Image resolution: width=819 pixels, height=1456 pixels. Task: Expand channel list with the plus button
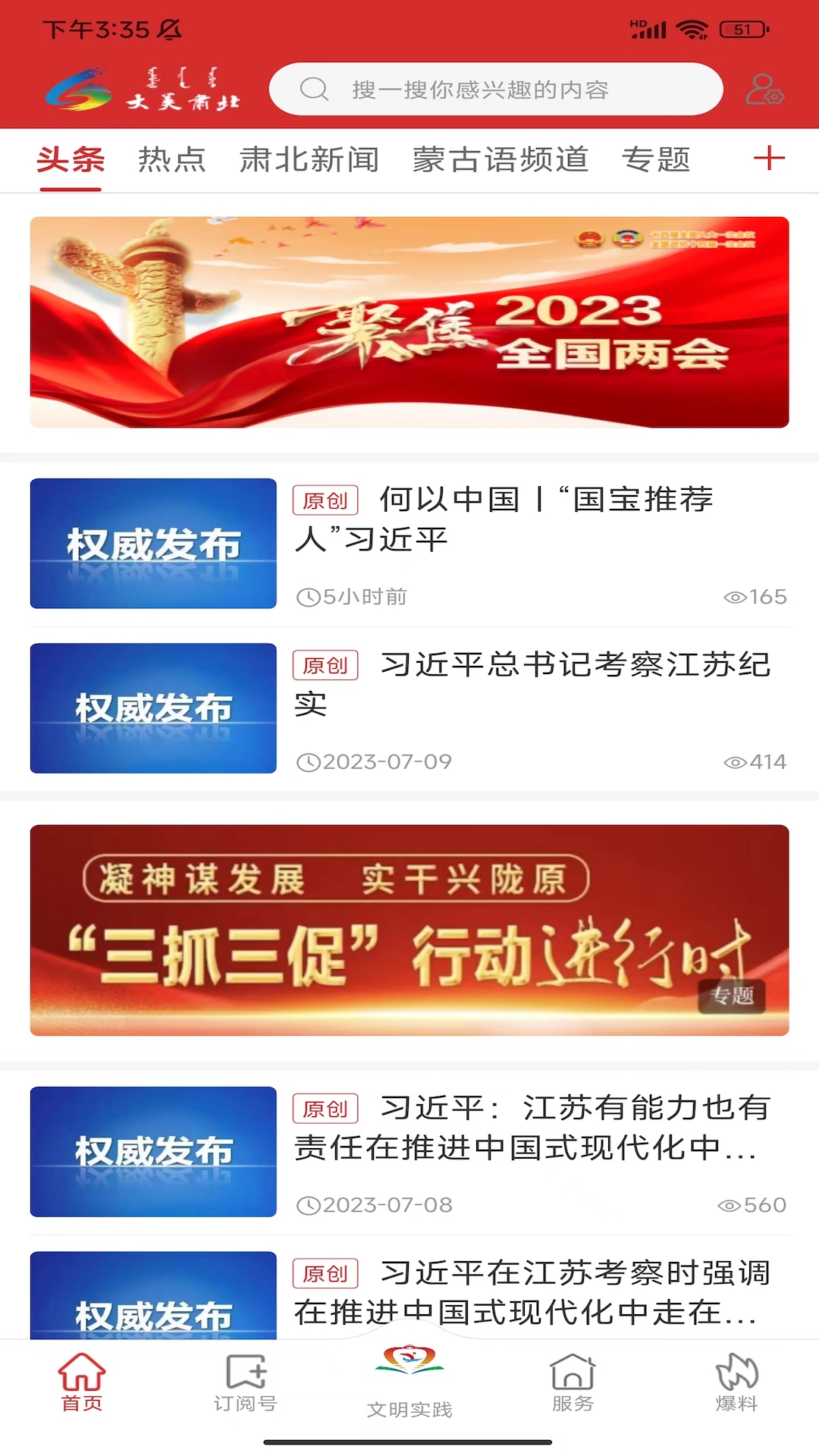(x=770, y=158)
